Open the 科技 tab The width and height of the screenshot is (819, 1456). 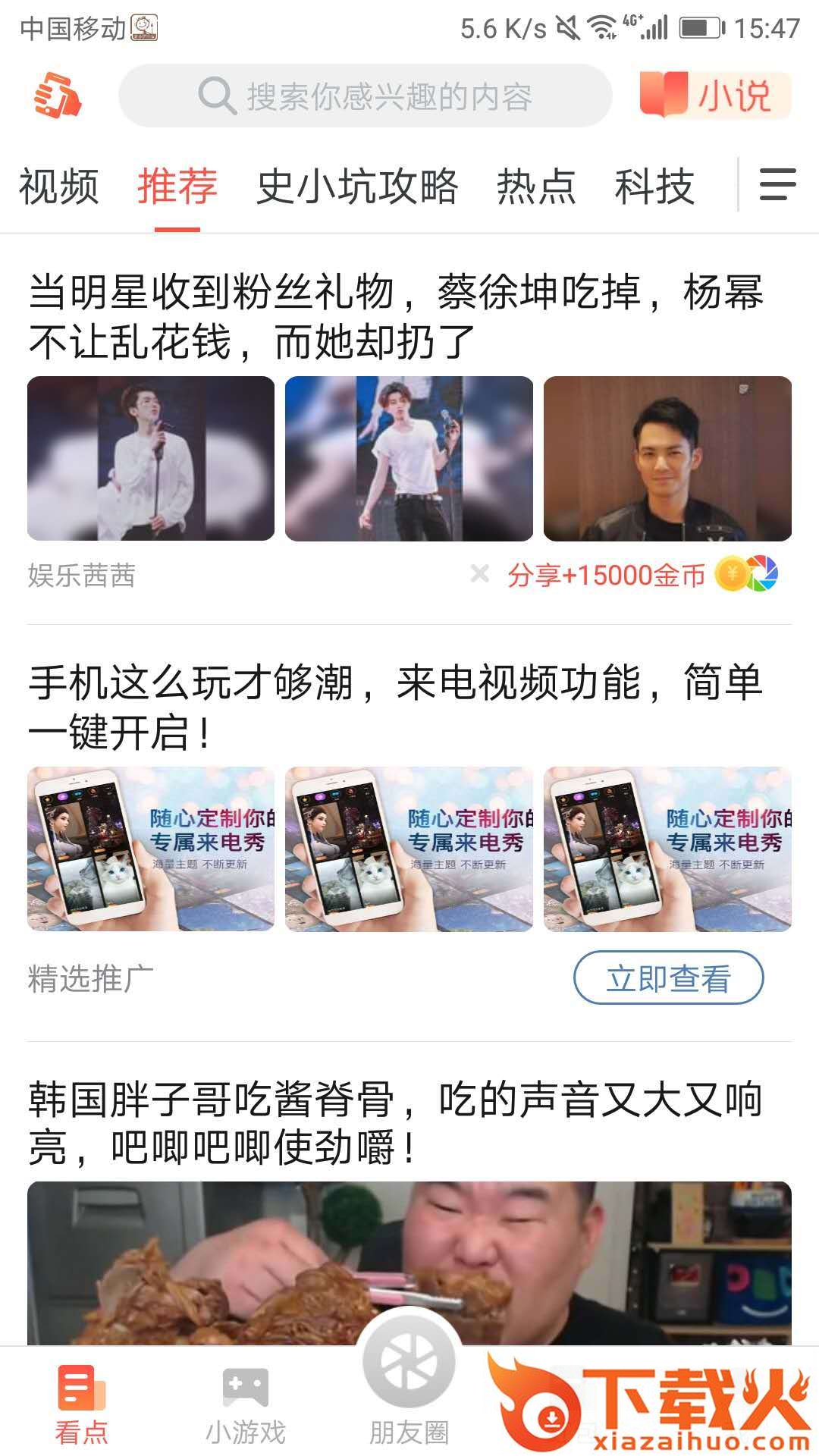655,187
